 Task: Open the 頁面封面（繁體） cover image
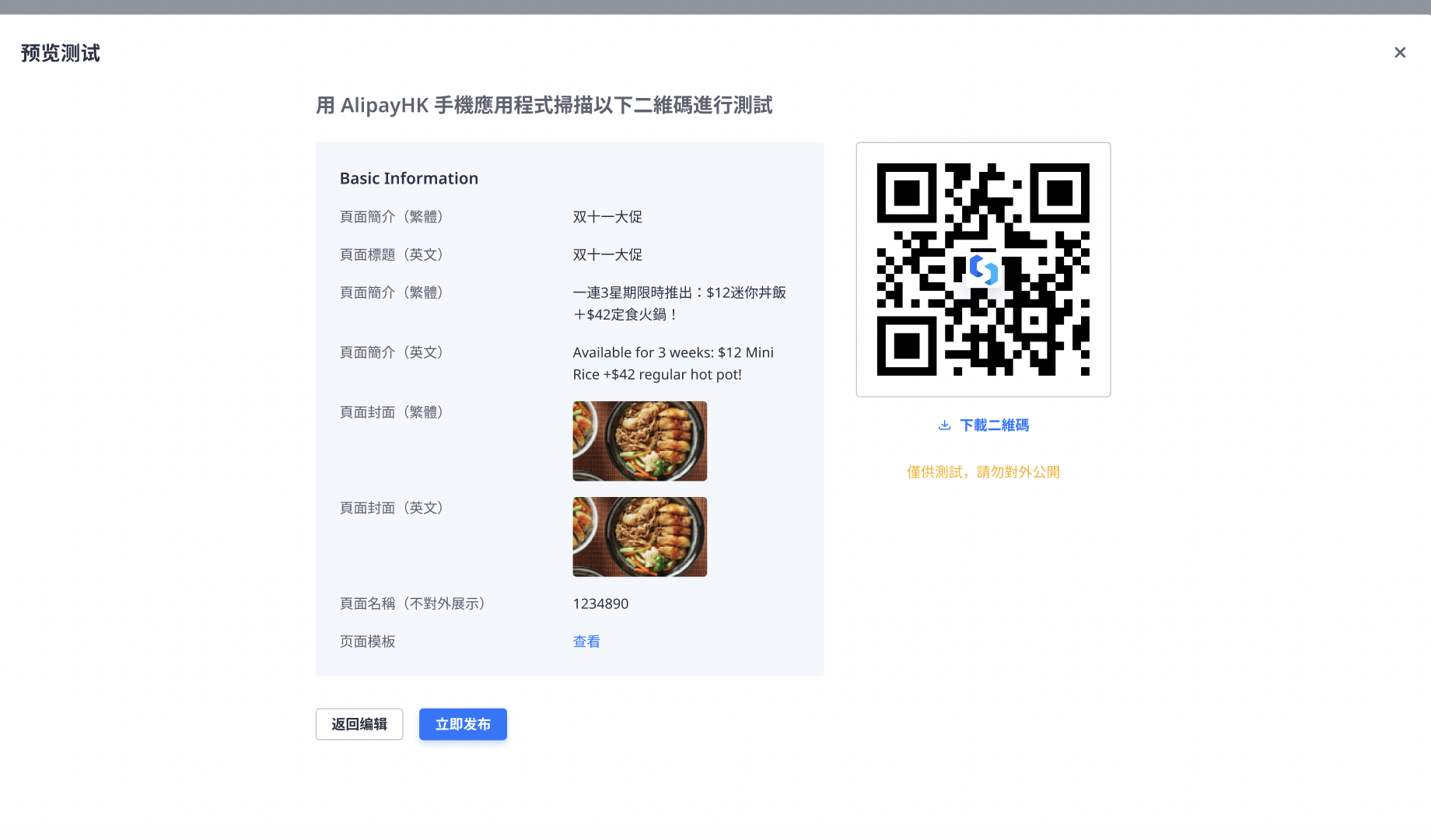639,441
